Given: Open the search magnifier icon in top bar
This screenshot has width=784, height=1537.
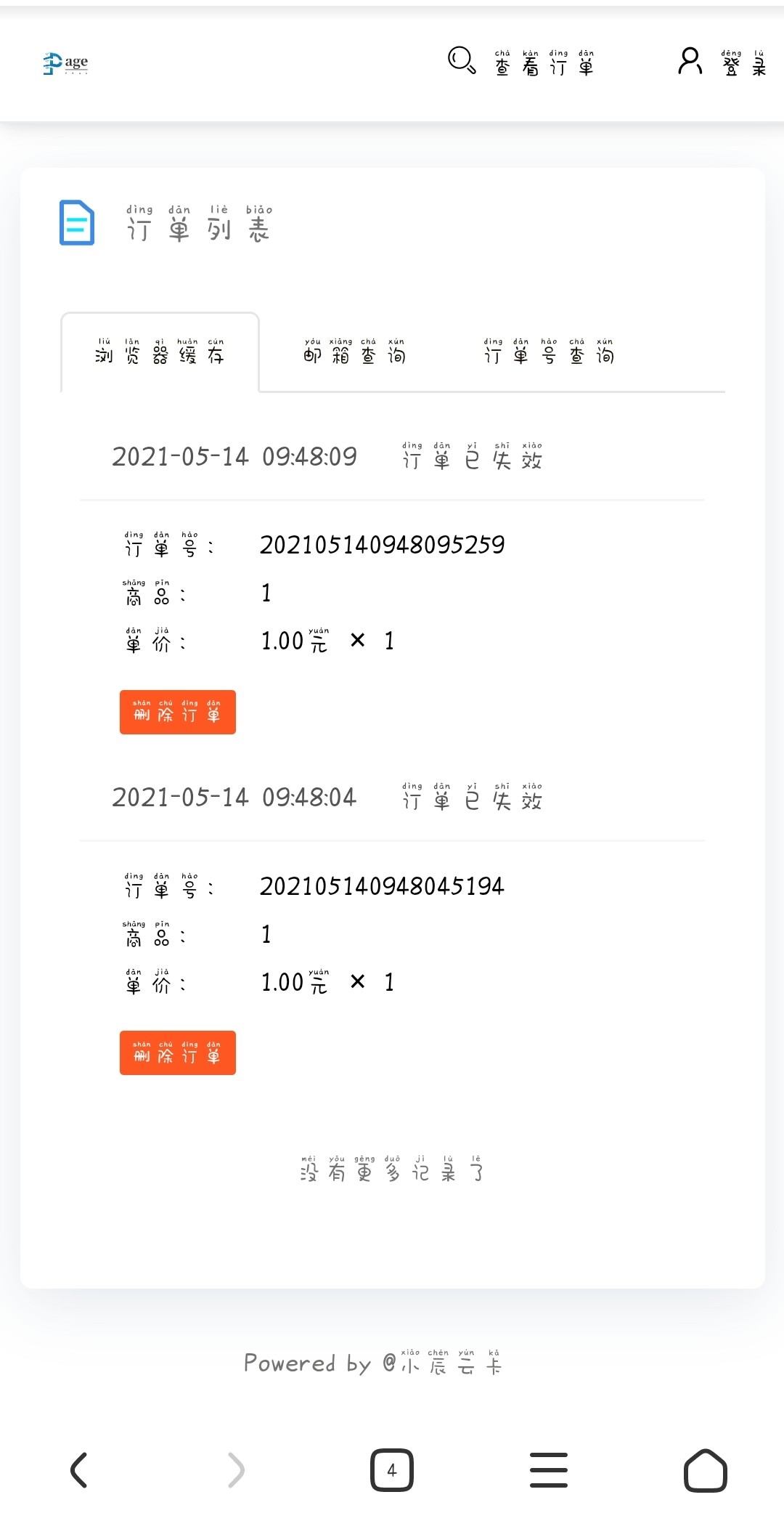Looking at the screenshot, I should 460,62.
